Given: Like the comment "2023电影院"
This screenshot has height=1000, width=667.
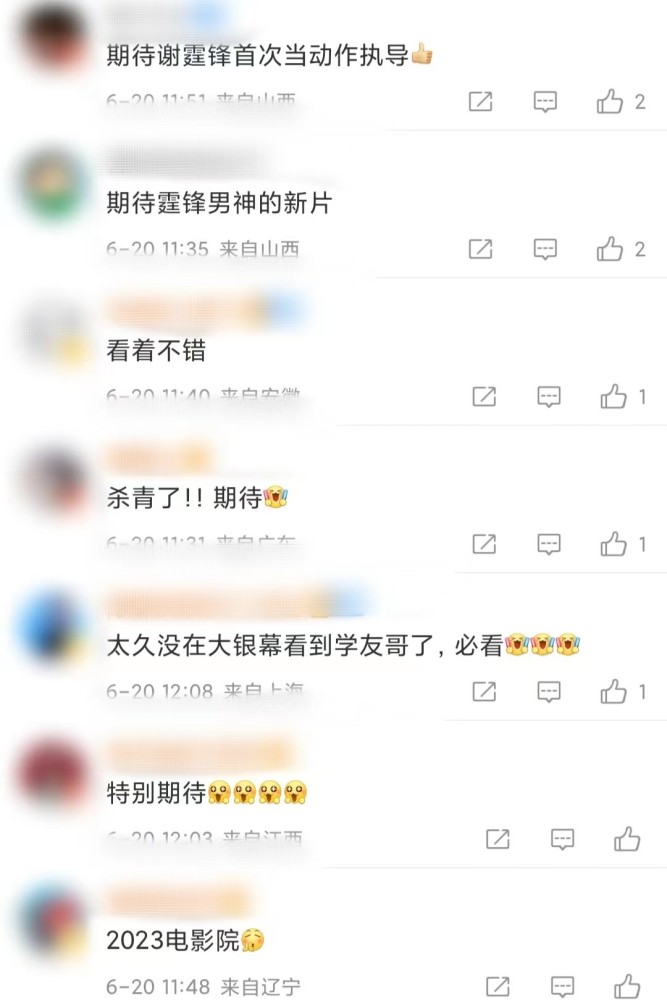Looking at the screenshot, I should coord(627,985).
